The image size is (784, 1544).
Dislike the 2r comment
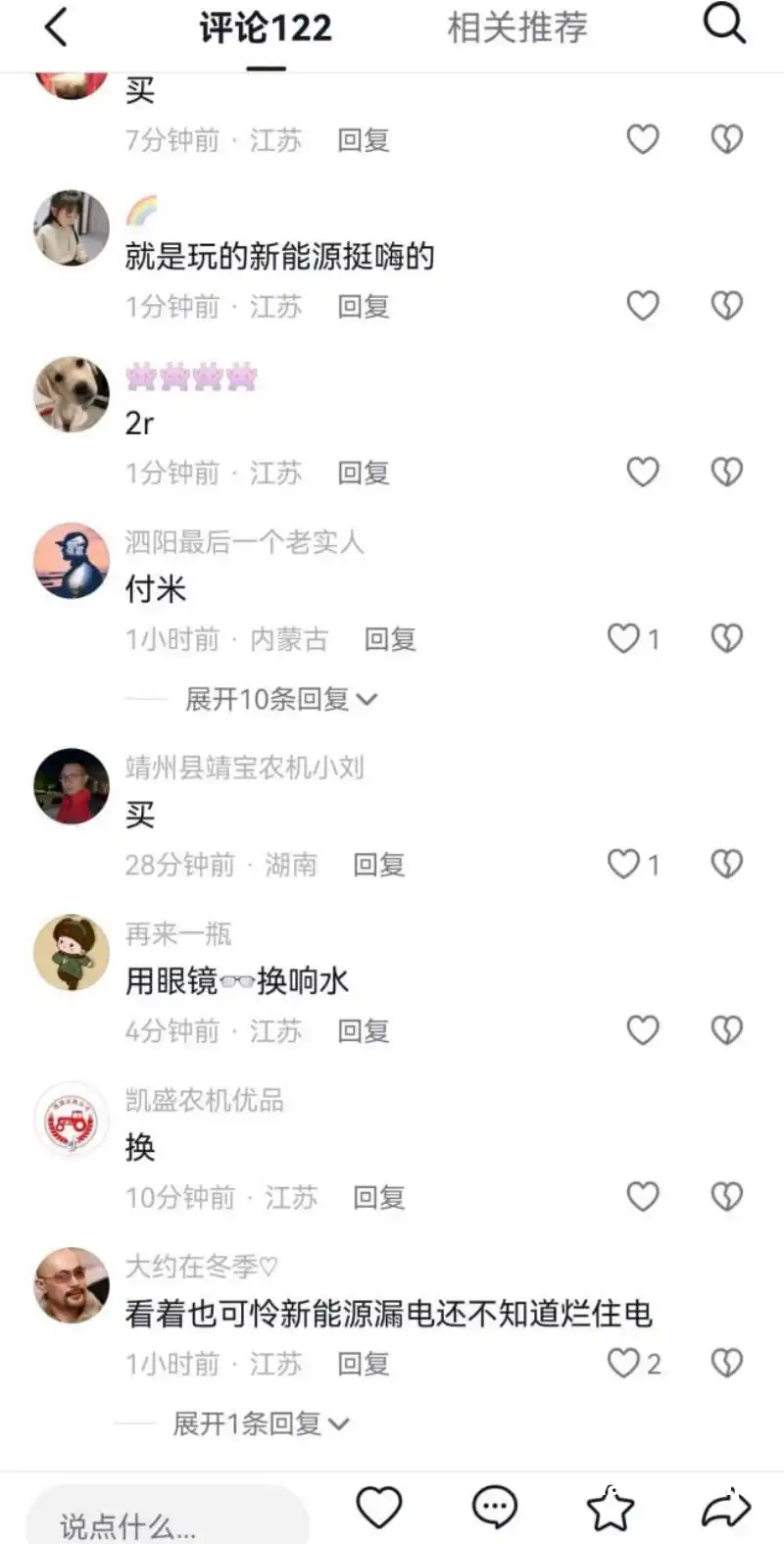(726, 473)
